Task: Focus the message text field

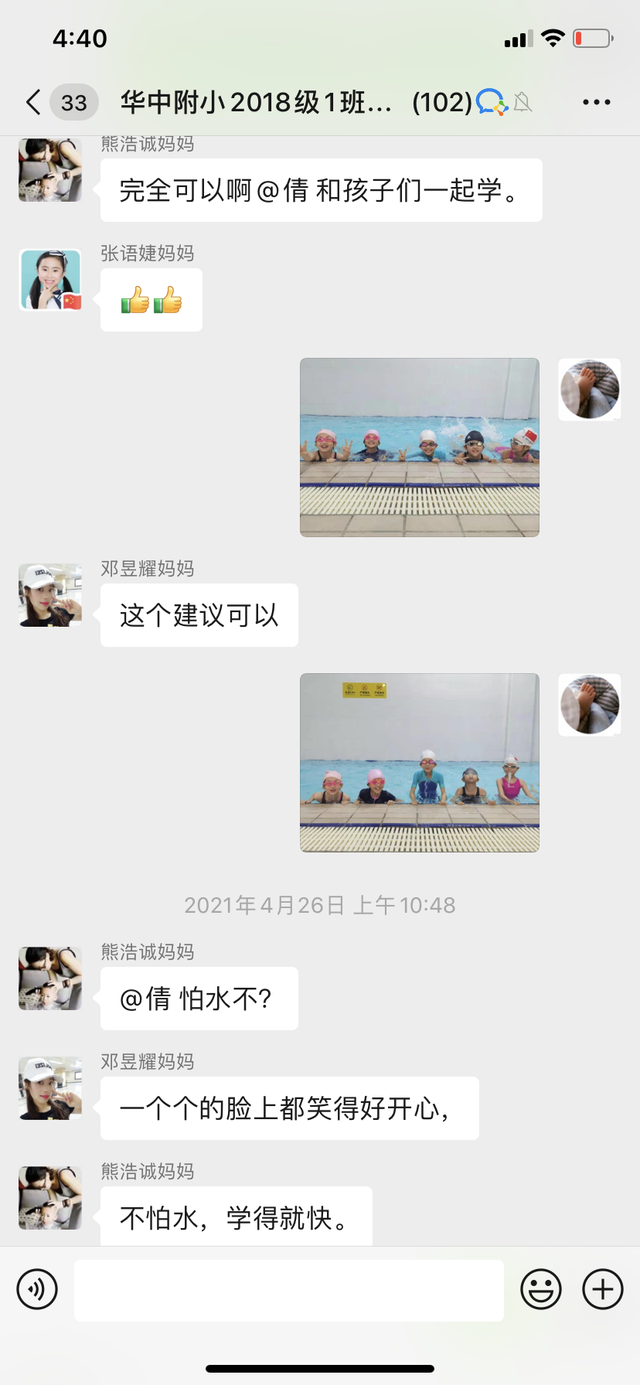Action: (288, 1290)
